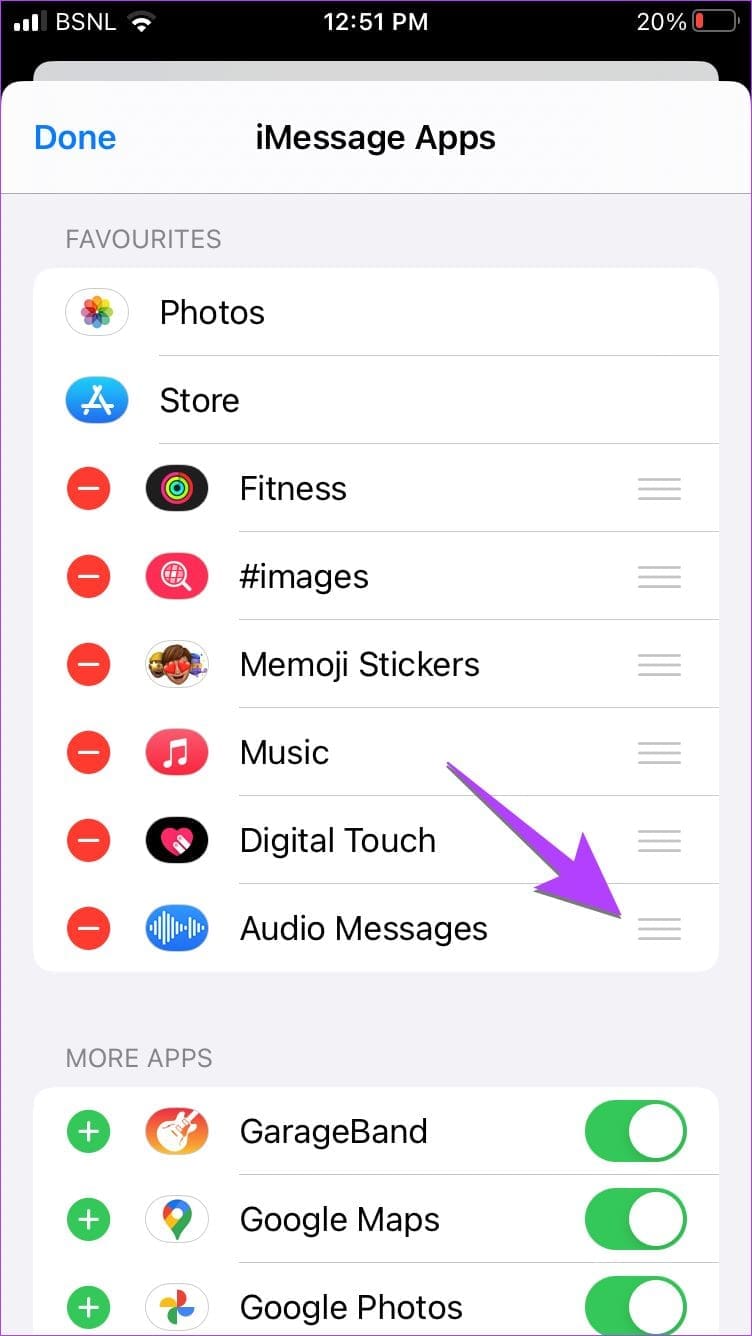Open the #images search icon
This screenshot has height=1336, width=752.
(177, 576)
